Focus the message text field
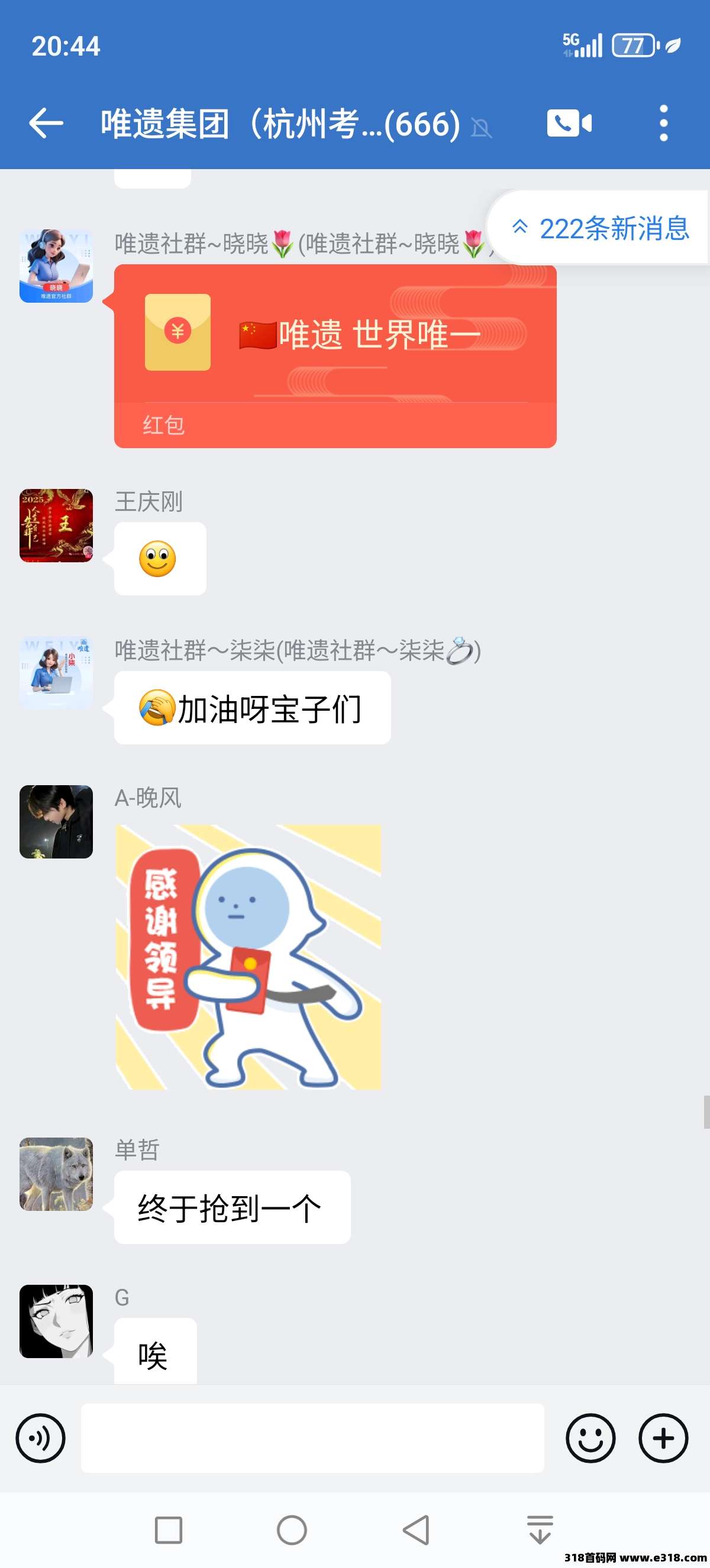 coord(312,1438)
